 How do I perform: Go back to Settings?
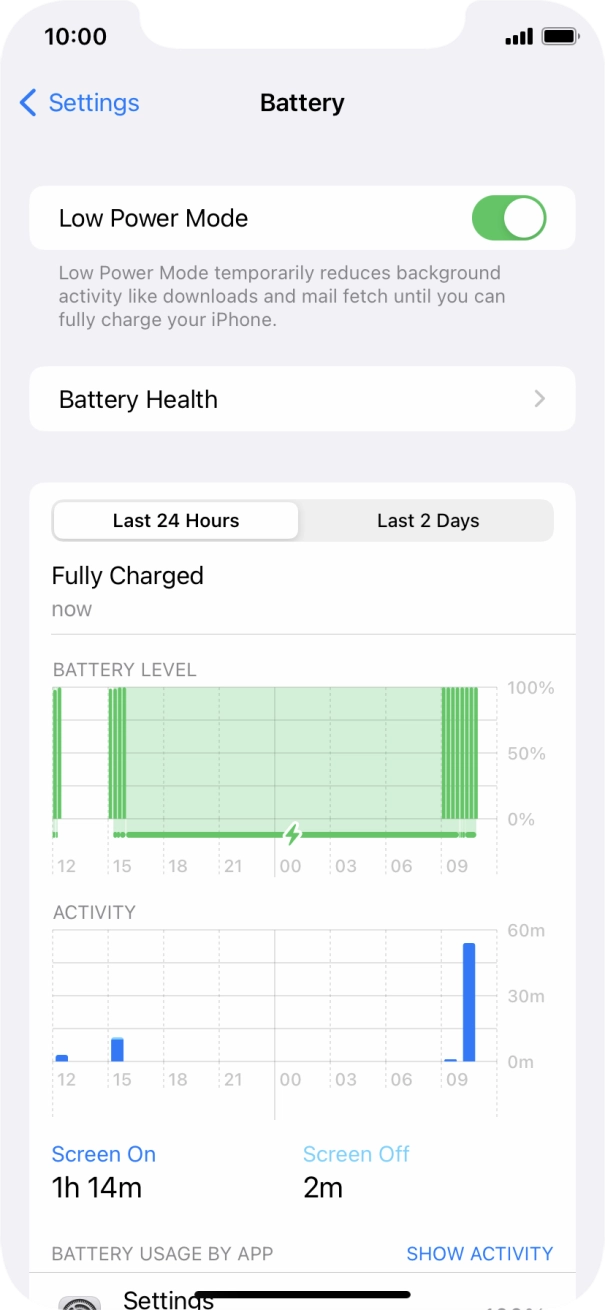coord(79,103)
